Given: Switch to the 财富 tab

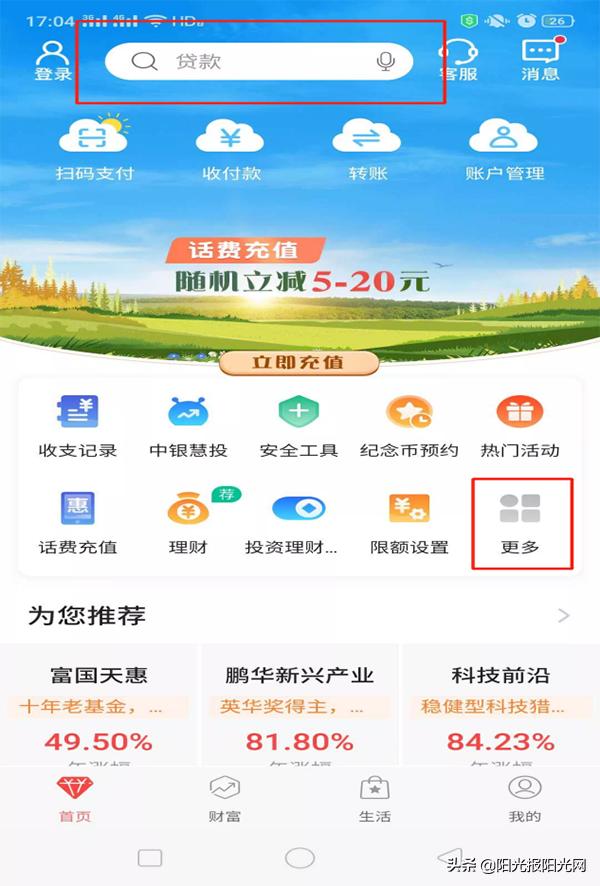Looking at the screenshot, I should point(225,800).
